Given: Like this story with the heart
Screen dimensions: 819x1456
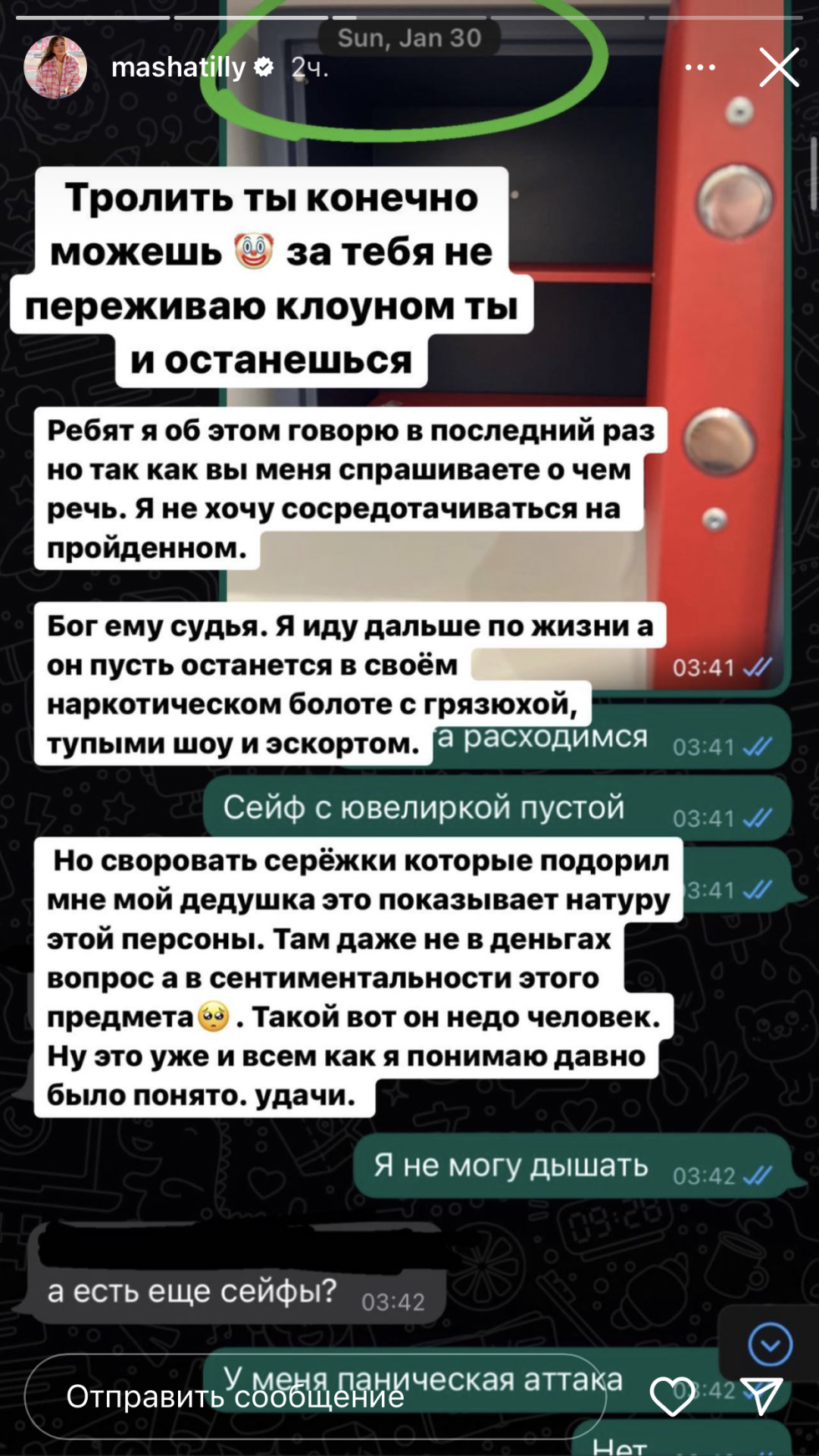Looking at the screenshot, I should click(673, 1396).
